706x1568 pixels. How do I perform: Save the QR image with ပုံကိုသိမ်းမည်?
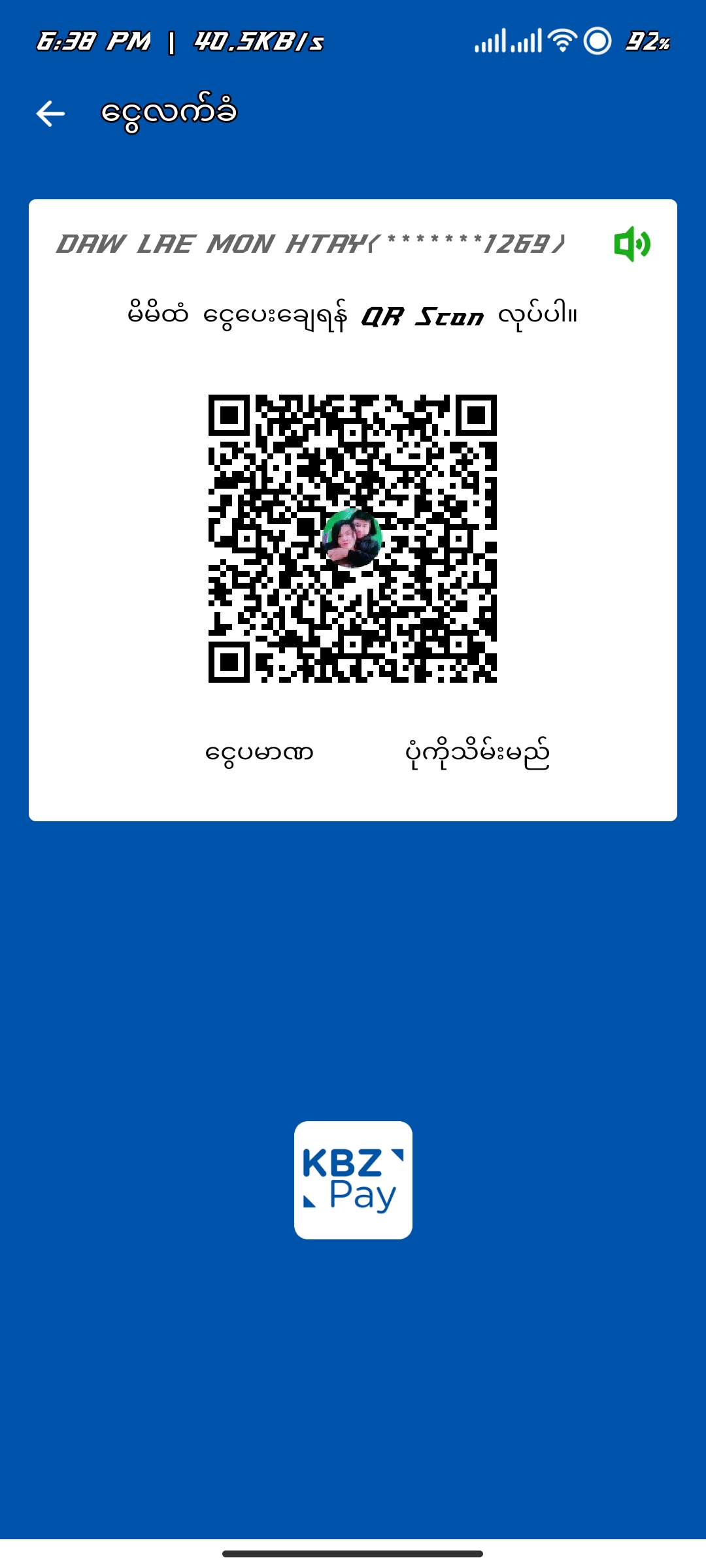point(477,753)
